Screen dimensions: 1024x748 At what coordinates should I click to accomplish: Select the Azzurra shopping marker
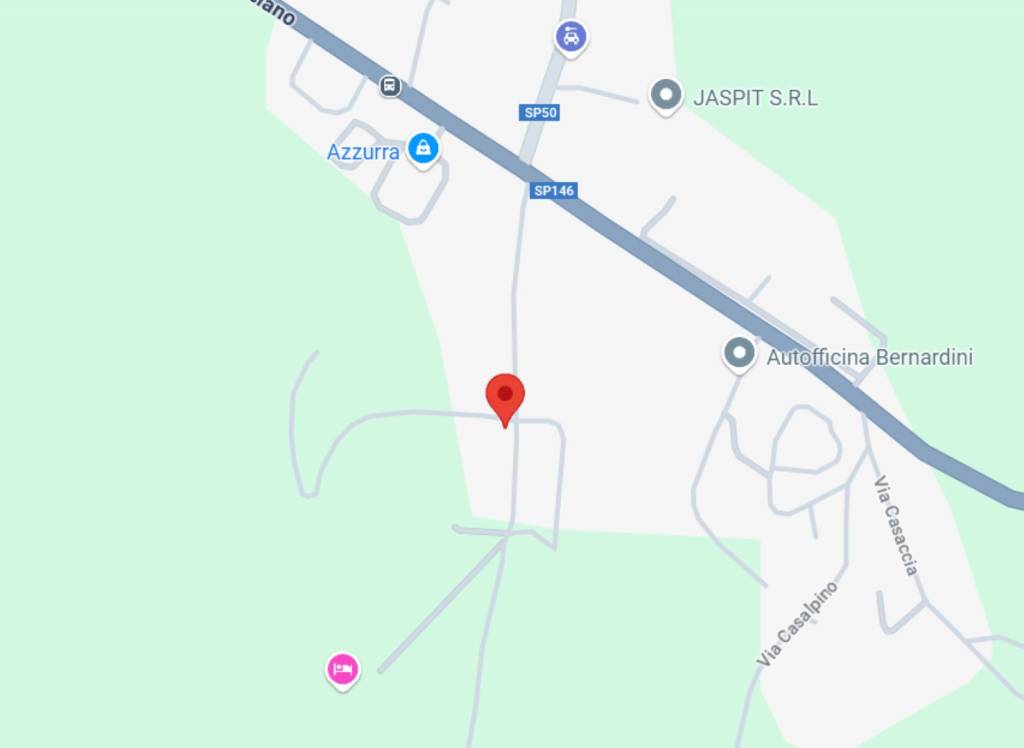click(423, 150)
